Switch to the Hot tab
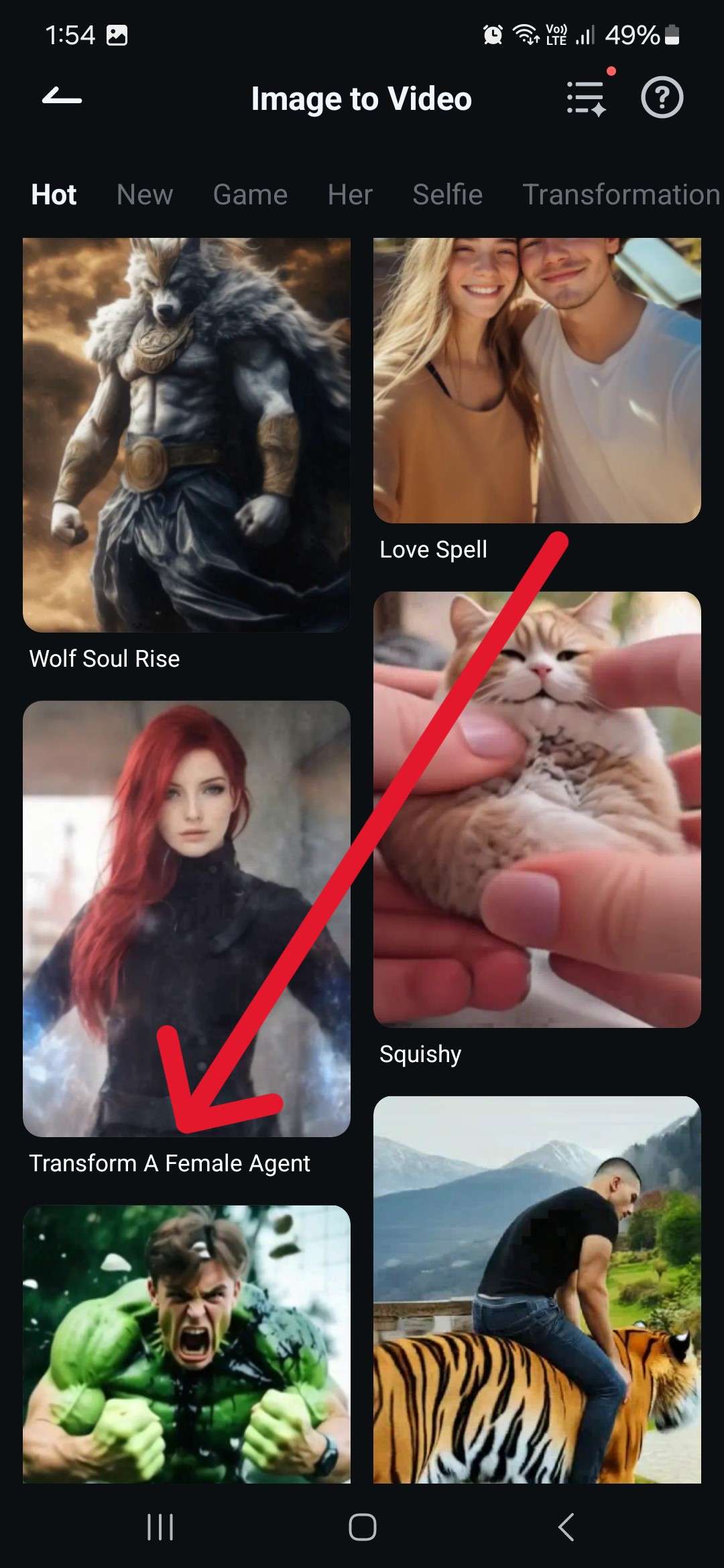The height and width of the screenshot is (1568, 724). 54,195
